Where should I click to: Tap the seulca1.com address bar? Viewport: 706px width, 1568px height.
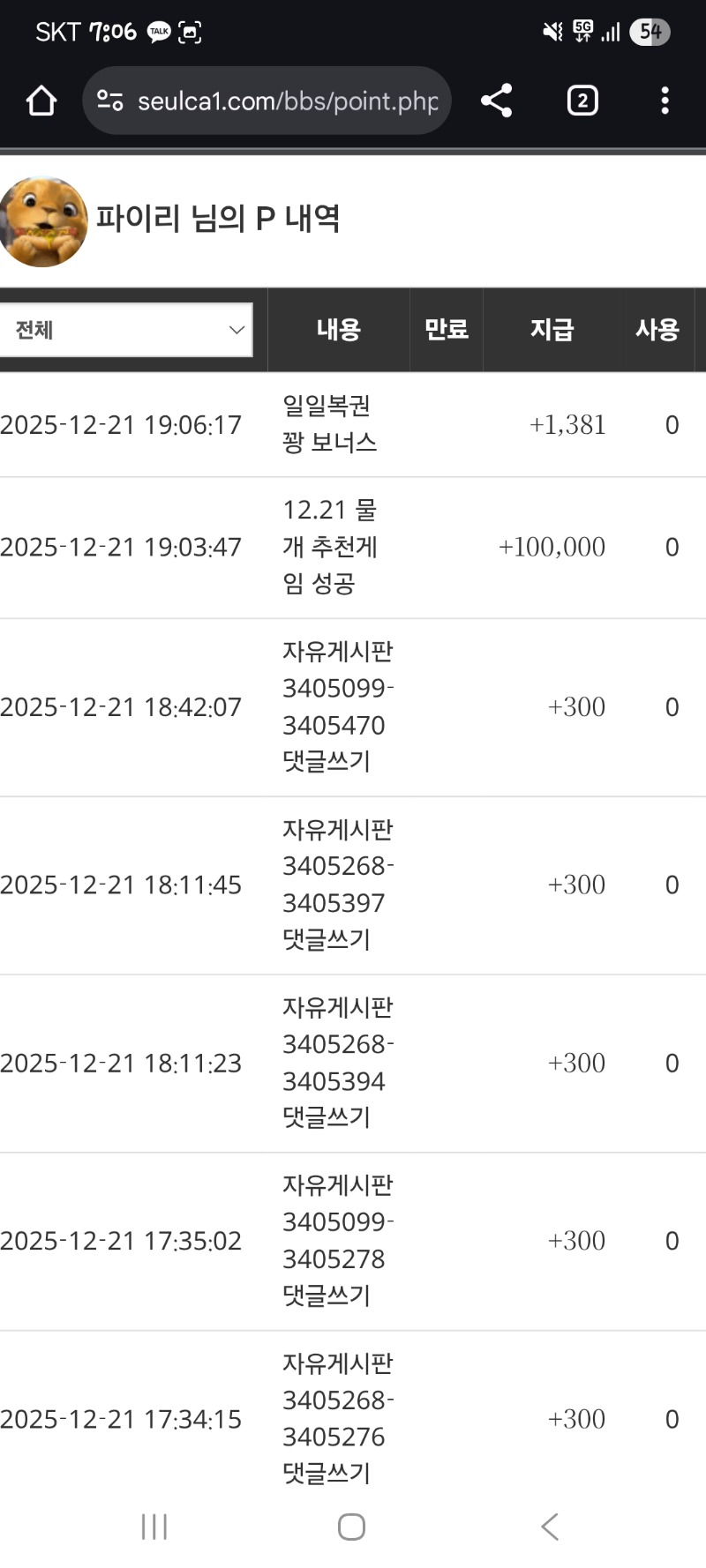[287, 101]
